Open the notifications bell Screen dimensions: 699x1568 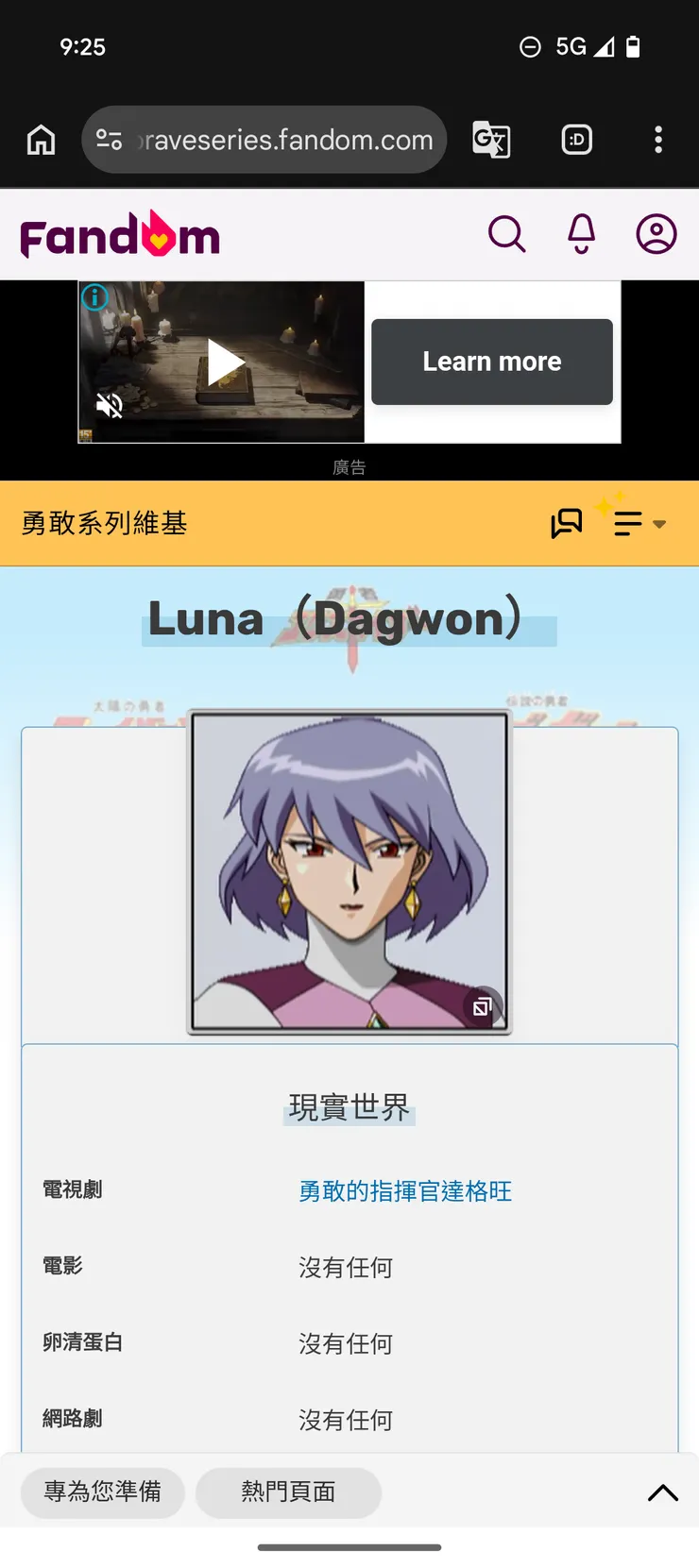tap(581, 234)
